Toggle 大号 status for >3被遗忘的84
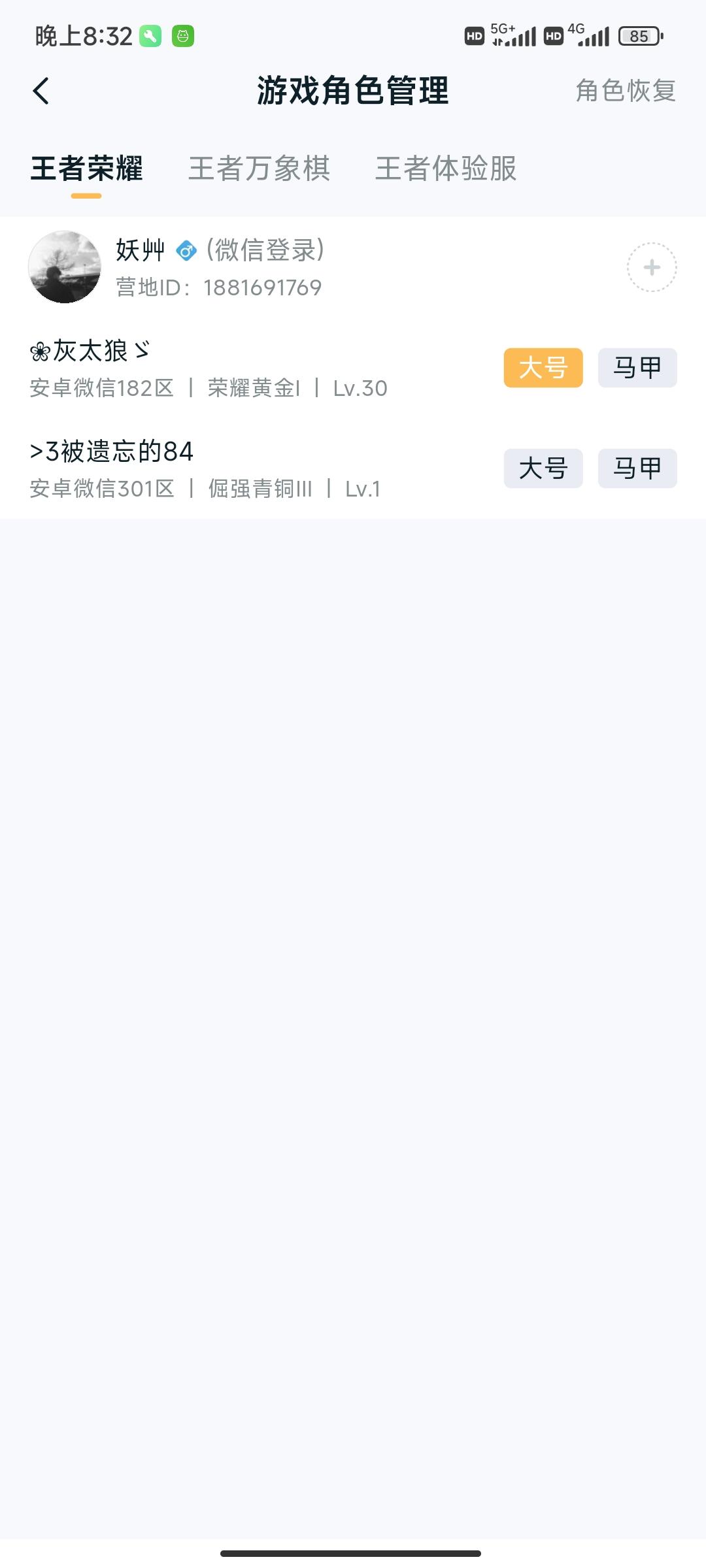 coord(543,468)
